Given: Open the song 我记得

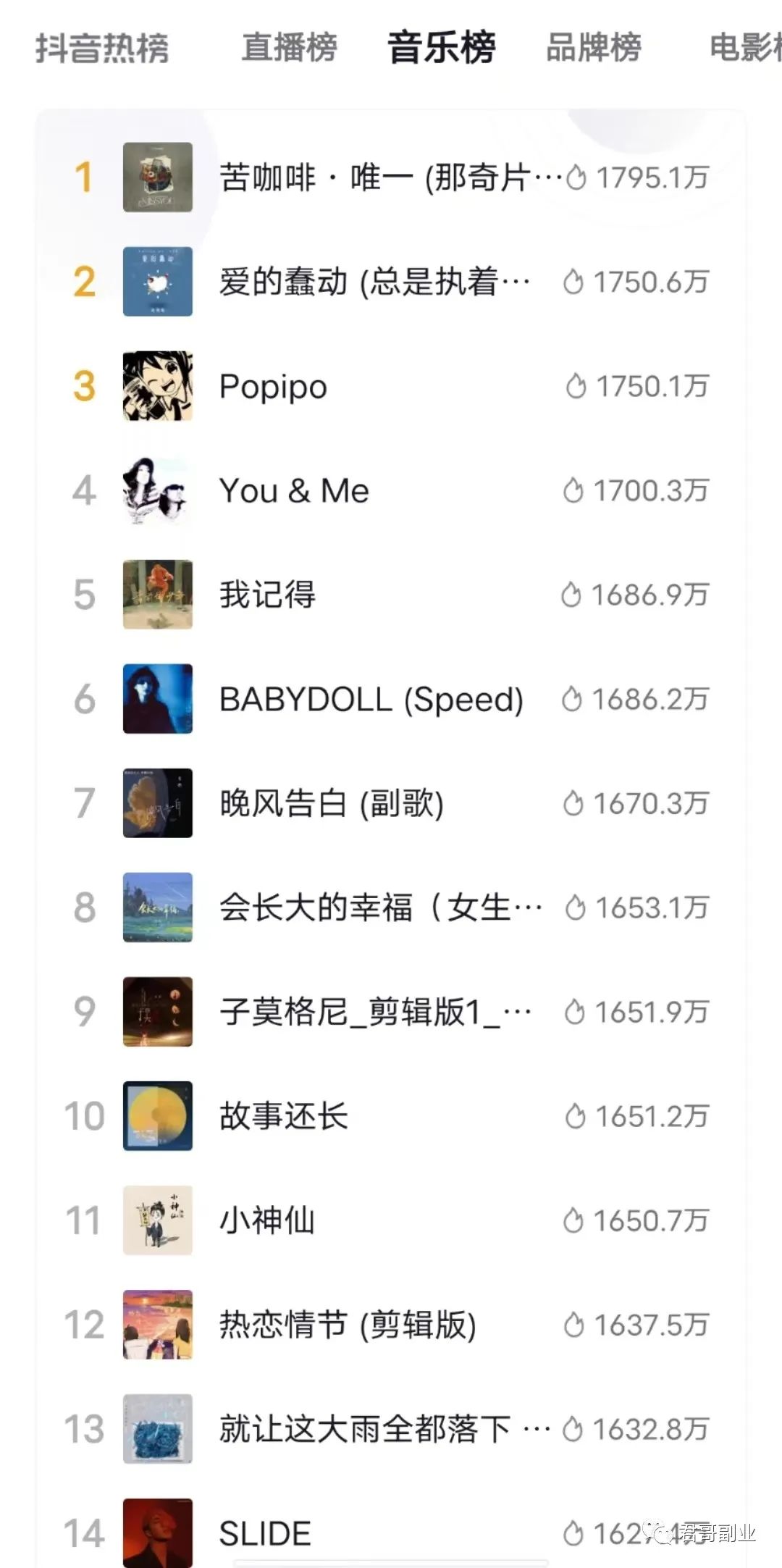Looking at the screenshot, I should coord(267,595).
